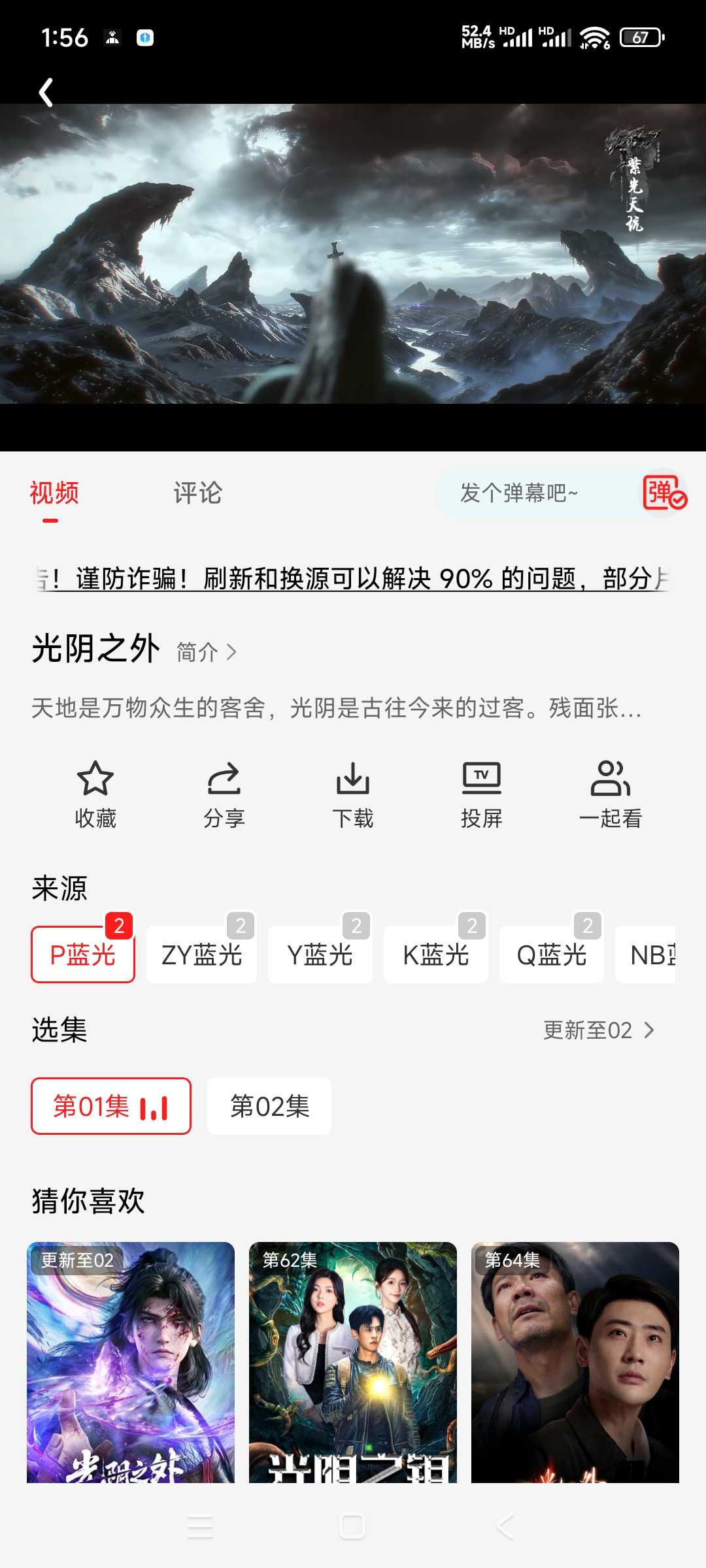Play episode 第02集

[269, 1106]
